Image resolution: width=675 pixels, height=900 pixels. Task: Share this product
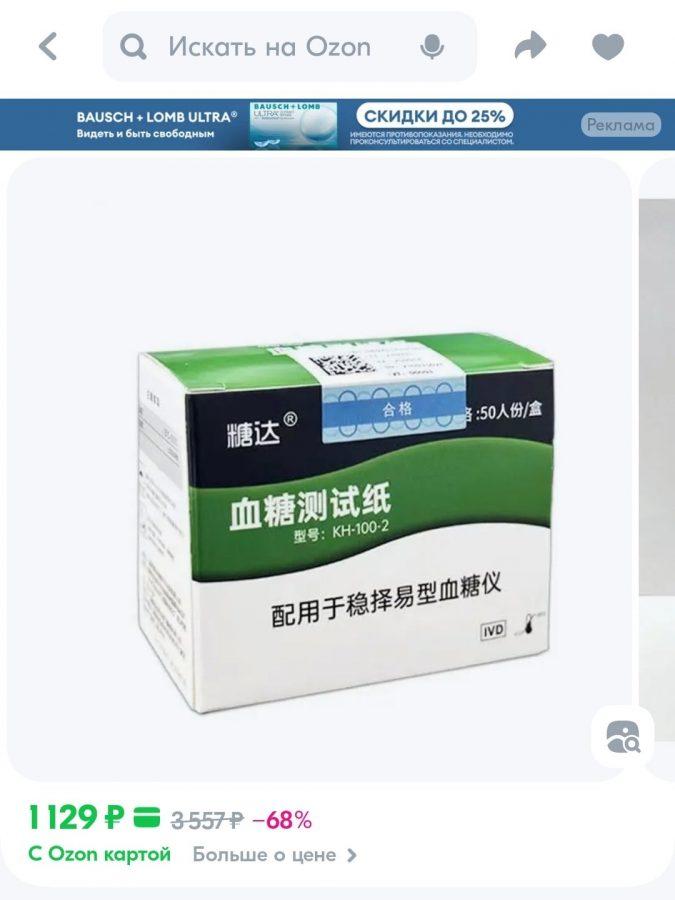[530, 46]
